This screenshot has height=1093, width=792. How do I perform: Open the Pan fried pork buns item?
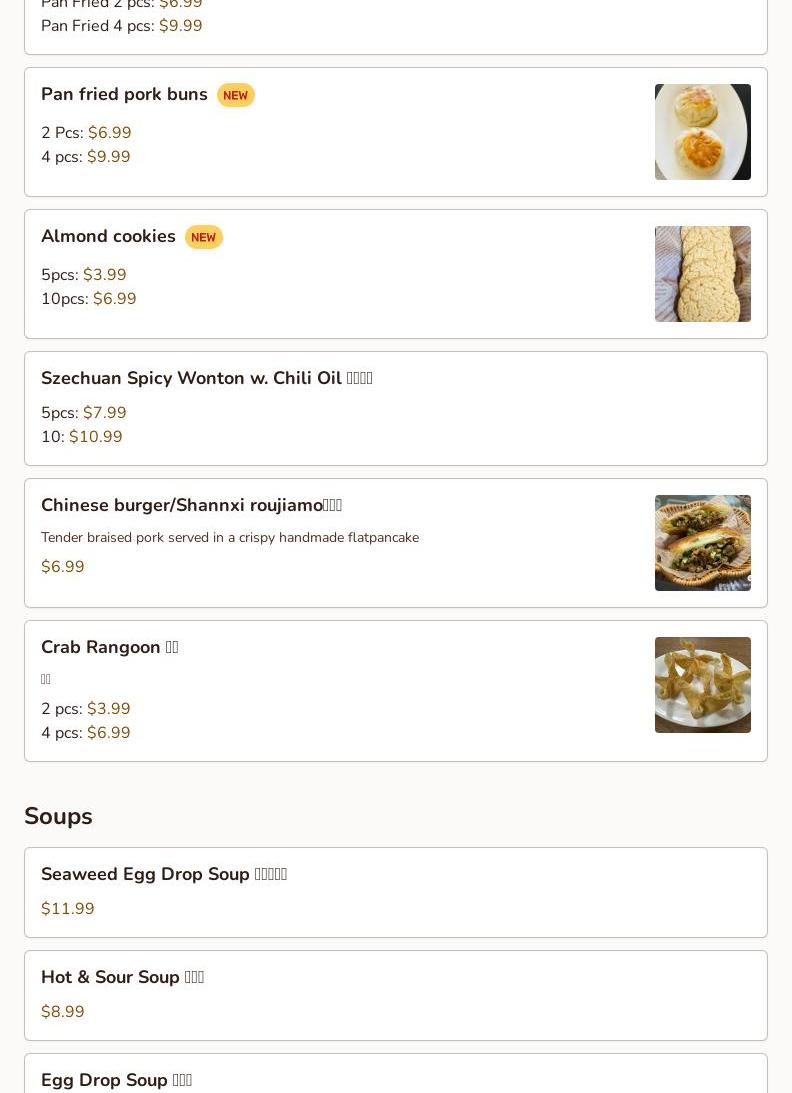click(395, 132)
